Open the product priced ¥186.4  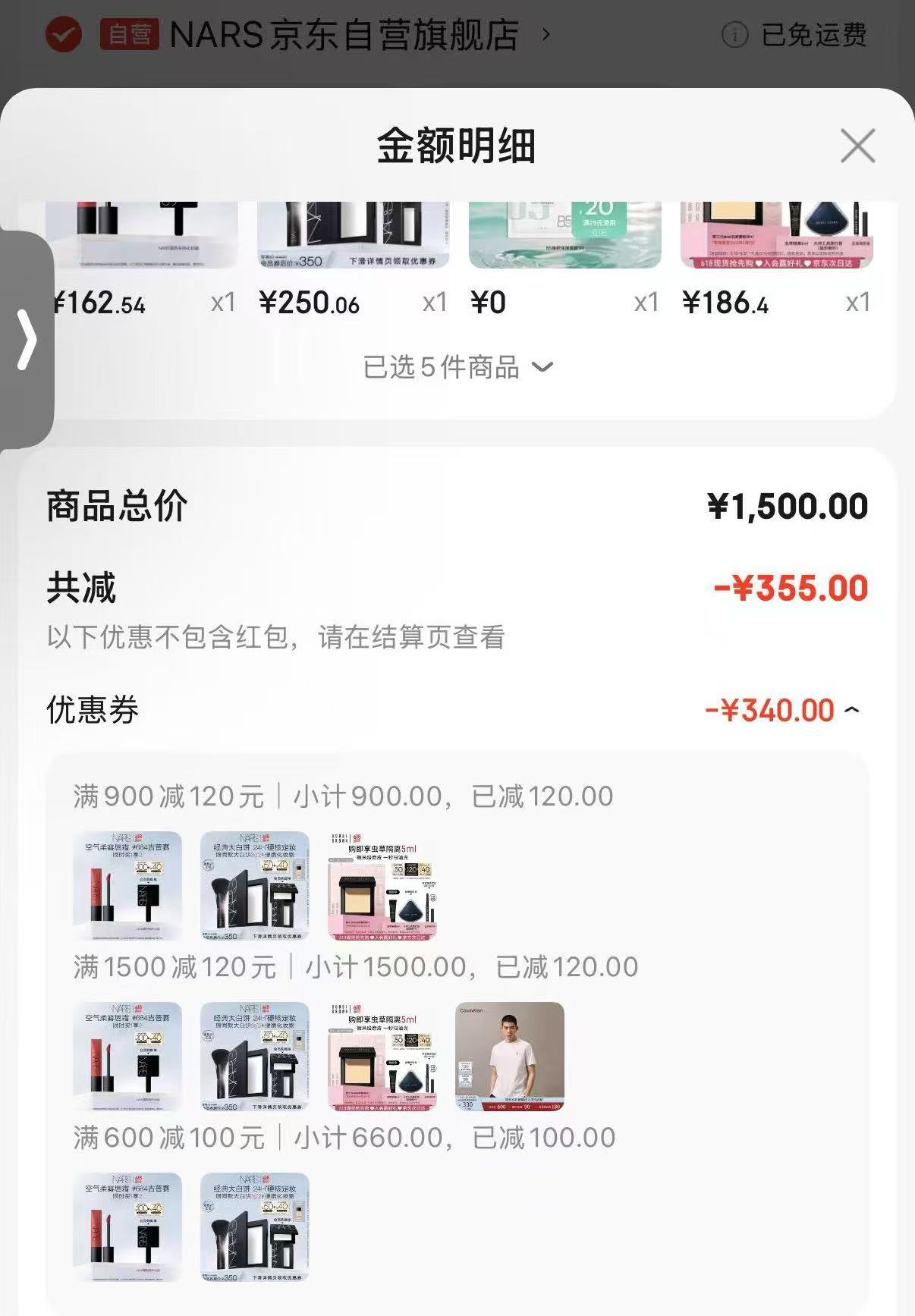[776, 235]
